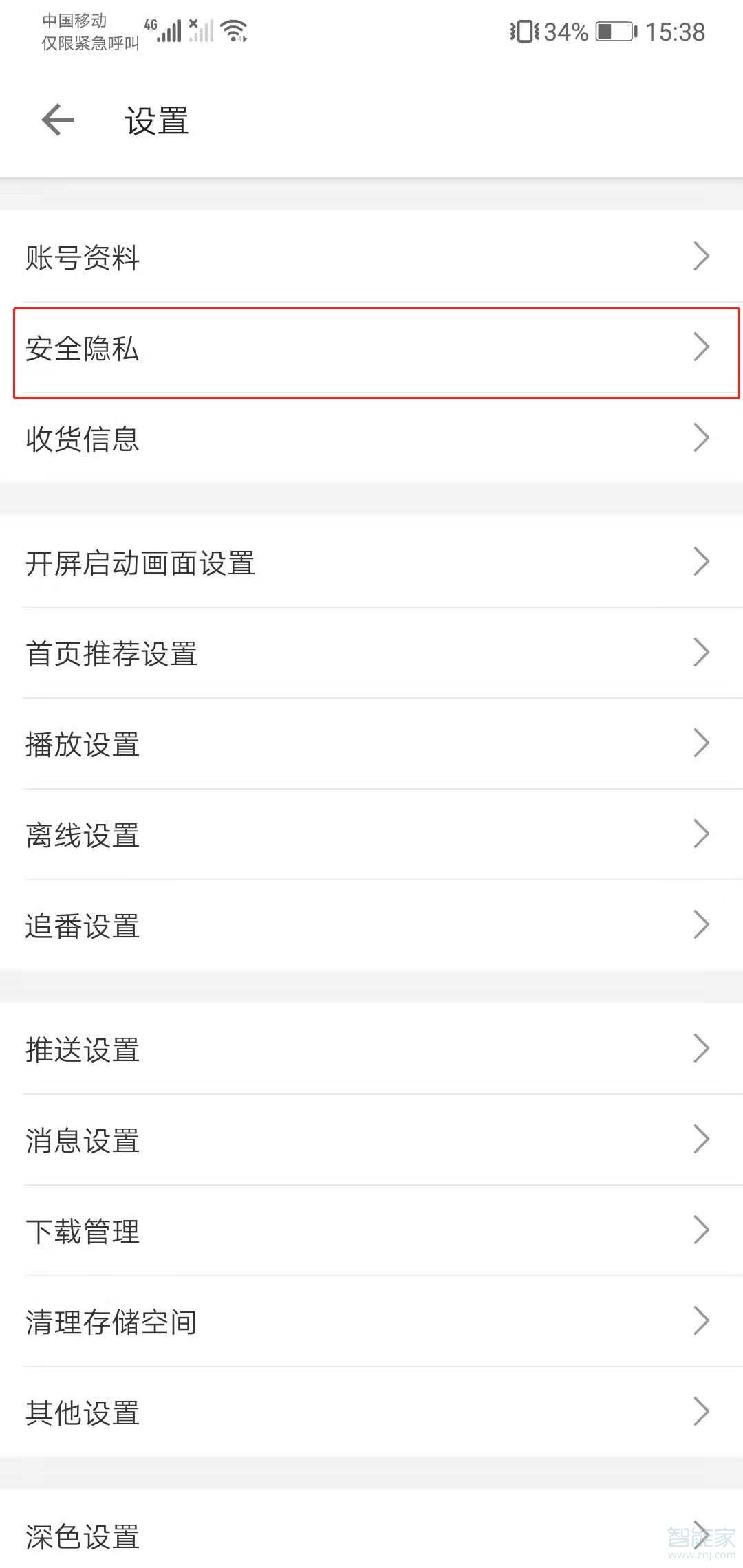Open 追番设置
The image size is (743, 1568).
371,925
